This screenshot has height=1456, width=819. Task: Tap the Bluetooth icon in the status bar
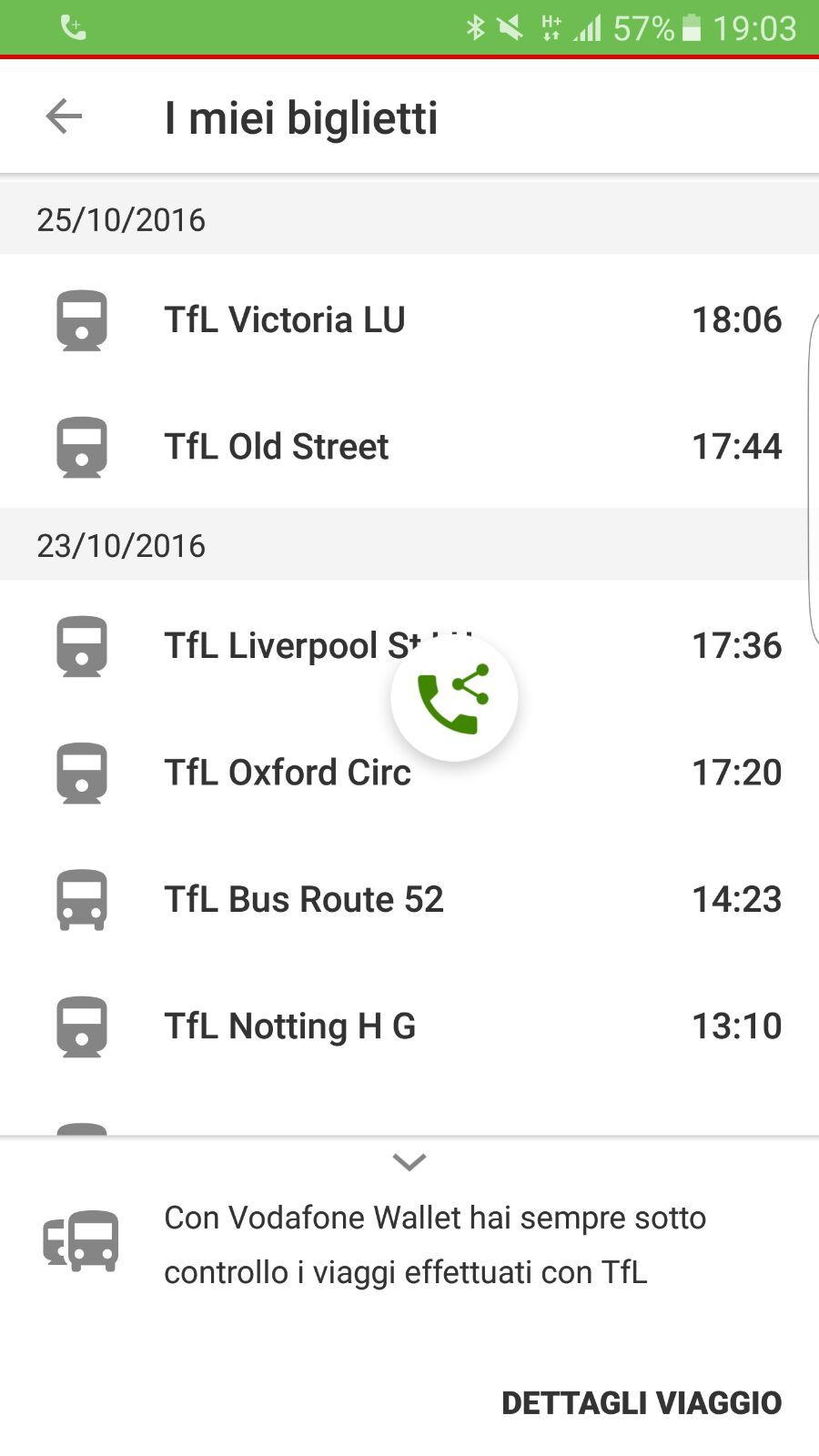pyautogui.click(x=474, y=26)
